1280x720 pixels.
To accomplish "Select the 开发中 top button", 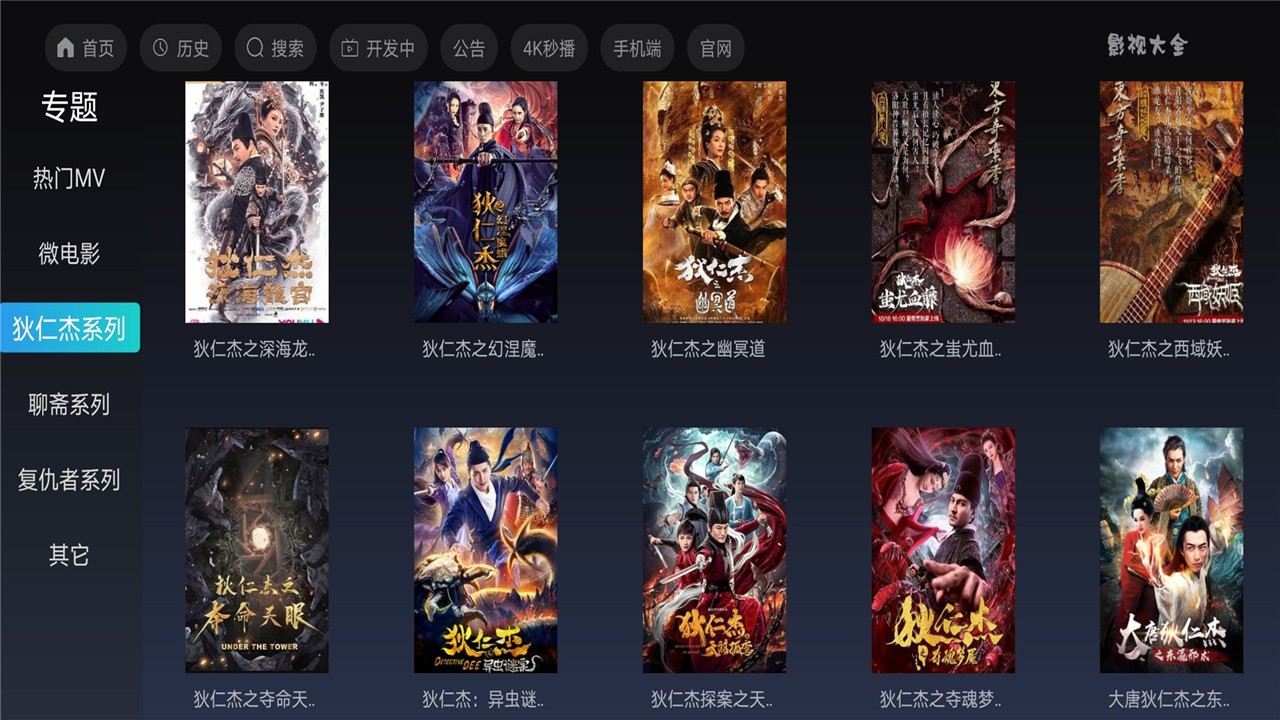I will [378, 48].
